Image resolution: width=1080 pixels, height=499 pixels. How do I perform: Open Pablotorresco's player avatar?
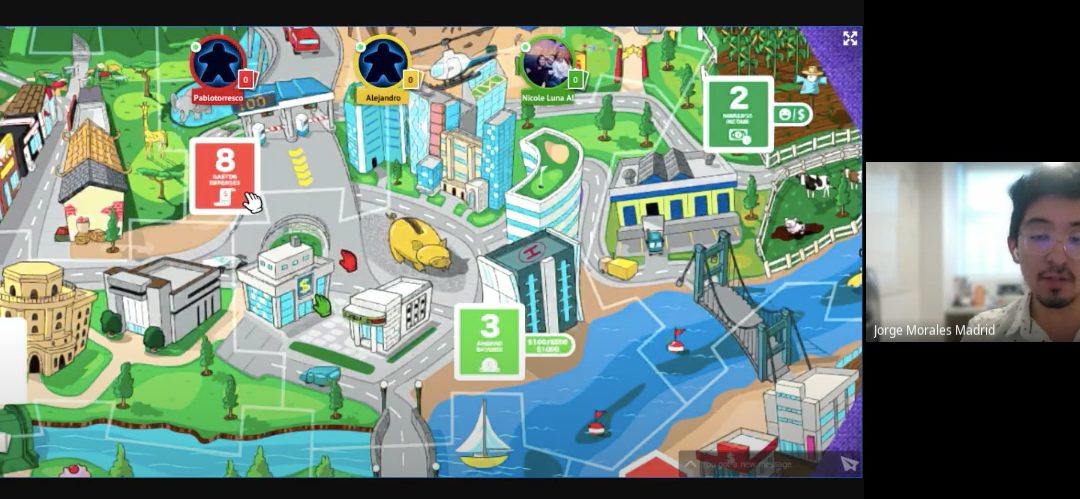218,63
